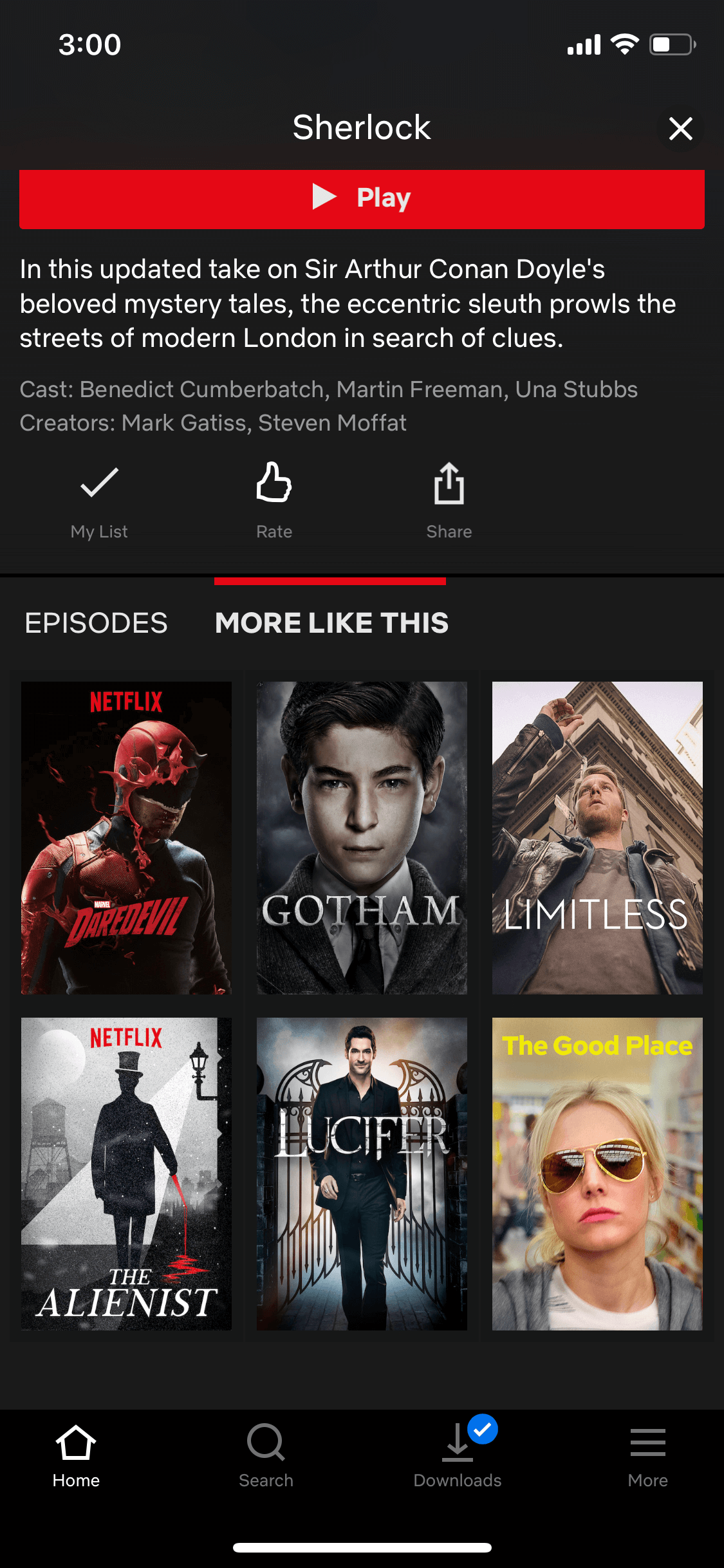Open The Good Place poster
Image resolution: width=724 pixels, height=1568 pixels.
click(x=597, y=1174)
